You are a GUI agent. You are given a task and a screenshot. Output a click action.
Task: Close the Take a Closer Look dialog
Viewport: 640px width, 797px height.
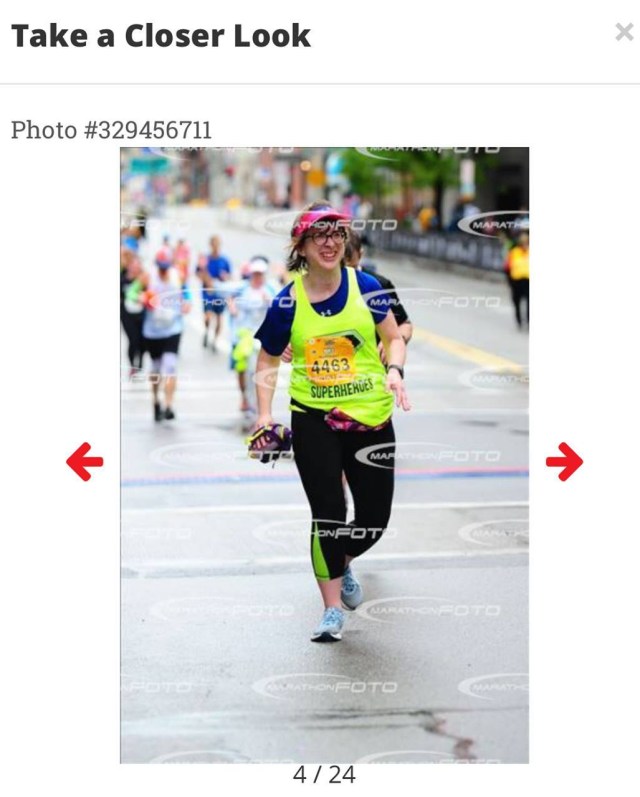(x=624, y=33)
